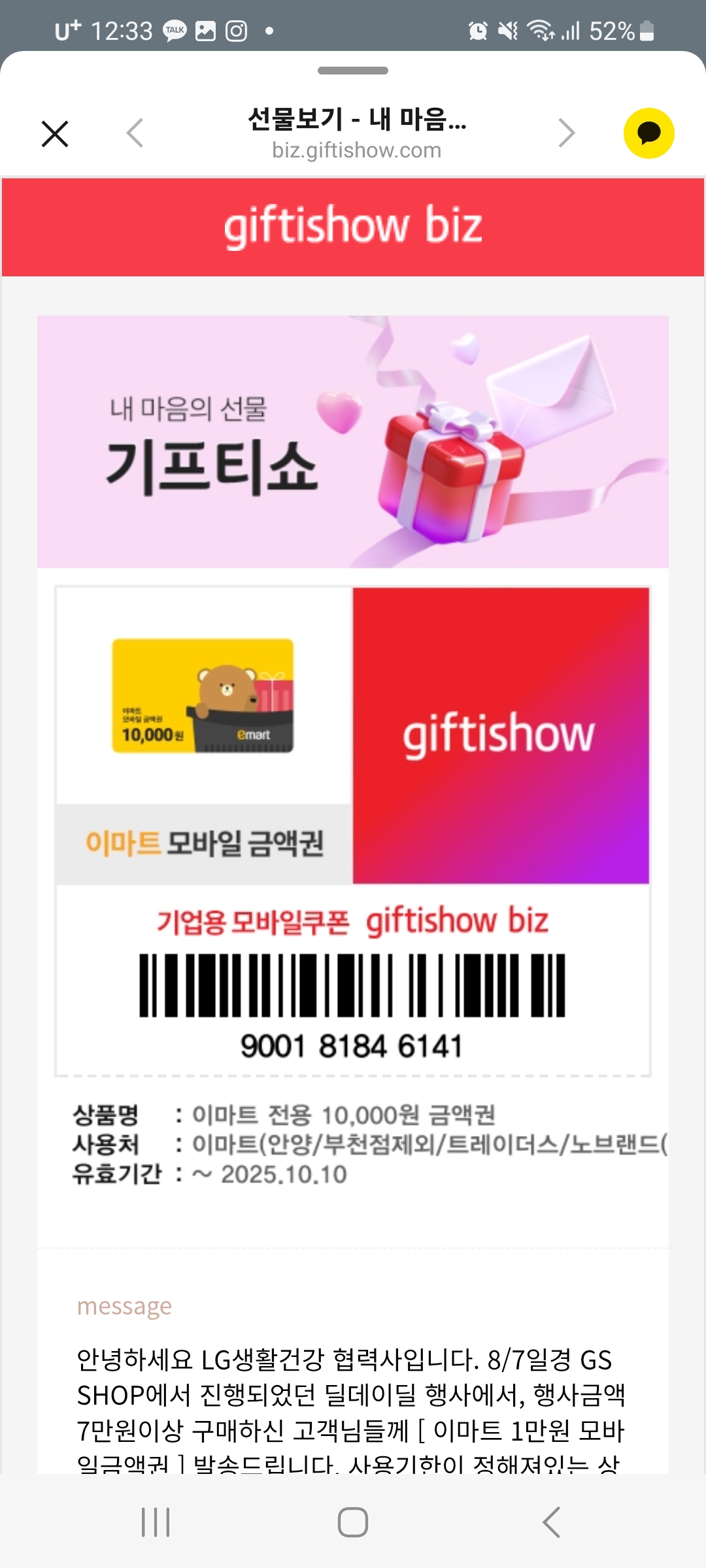The width and height of the screenshot is (706, 1568).
Task: Open the recent apps view
Action: click(156, 1522)
